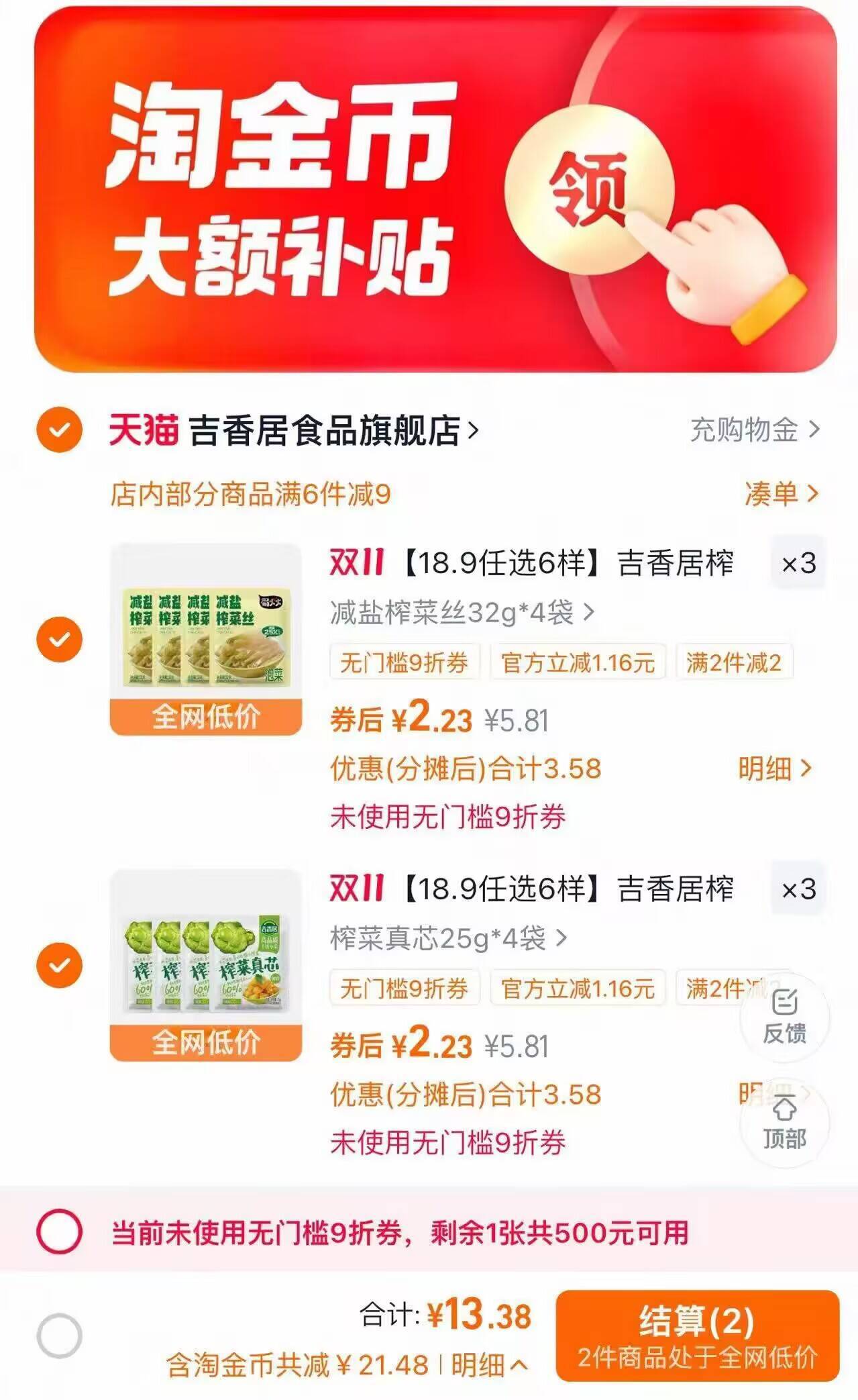Screen dimensions: 858x1400
Task: Open the 反馈 feedback button
Action: 784,1017
